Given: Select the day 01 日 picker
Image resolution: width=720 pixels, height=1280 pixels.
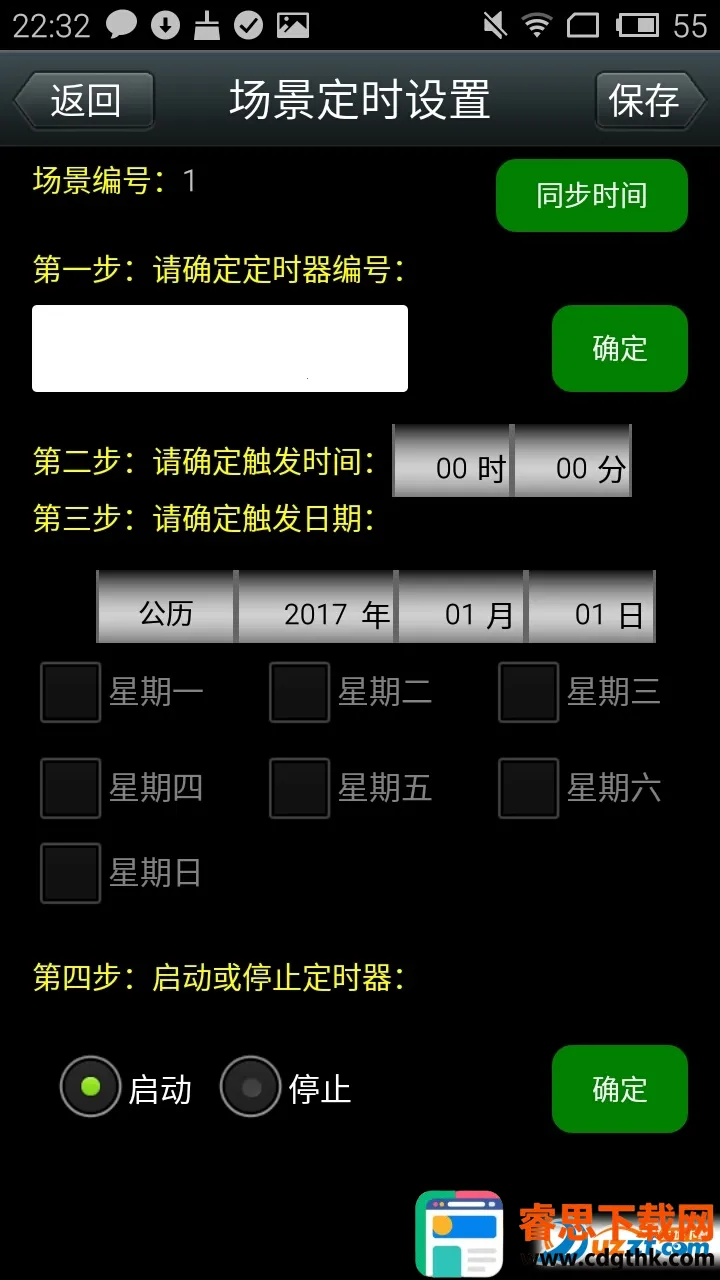Looking at the screenshot, I should 591,606.
